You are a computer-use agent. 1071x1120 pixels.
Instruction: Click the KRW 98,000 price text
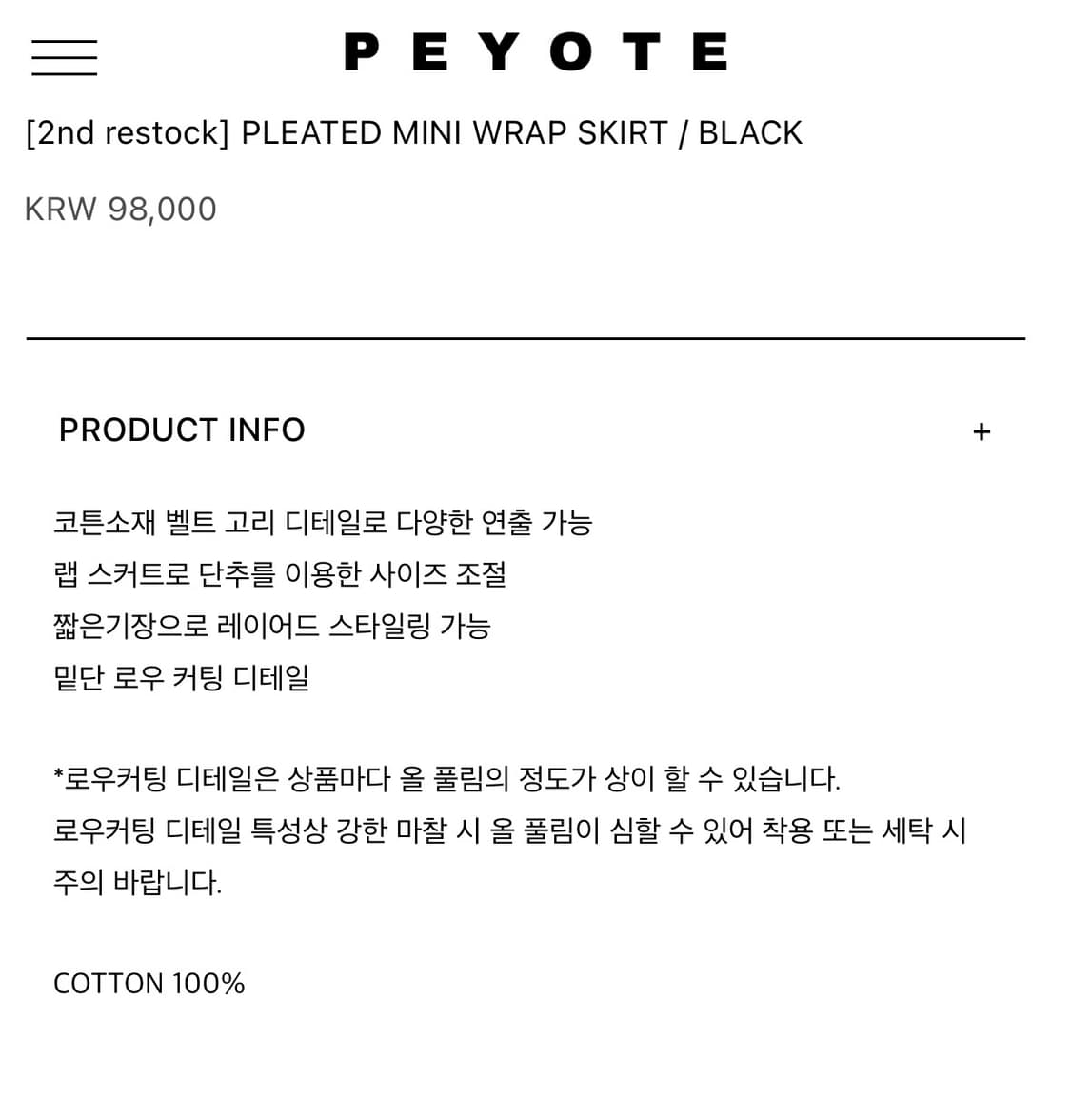point(120,208)
